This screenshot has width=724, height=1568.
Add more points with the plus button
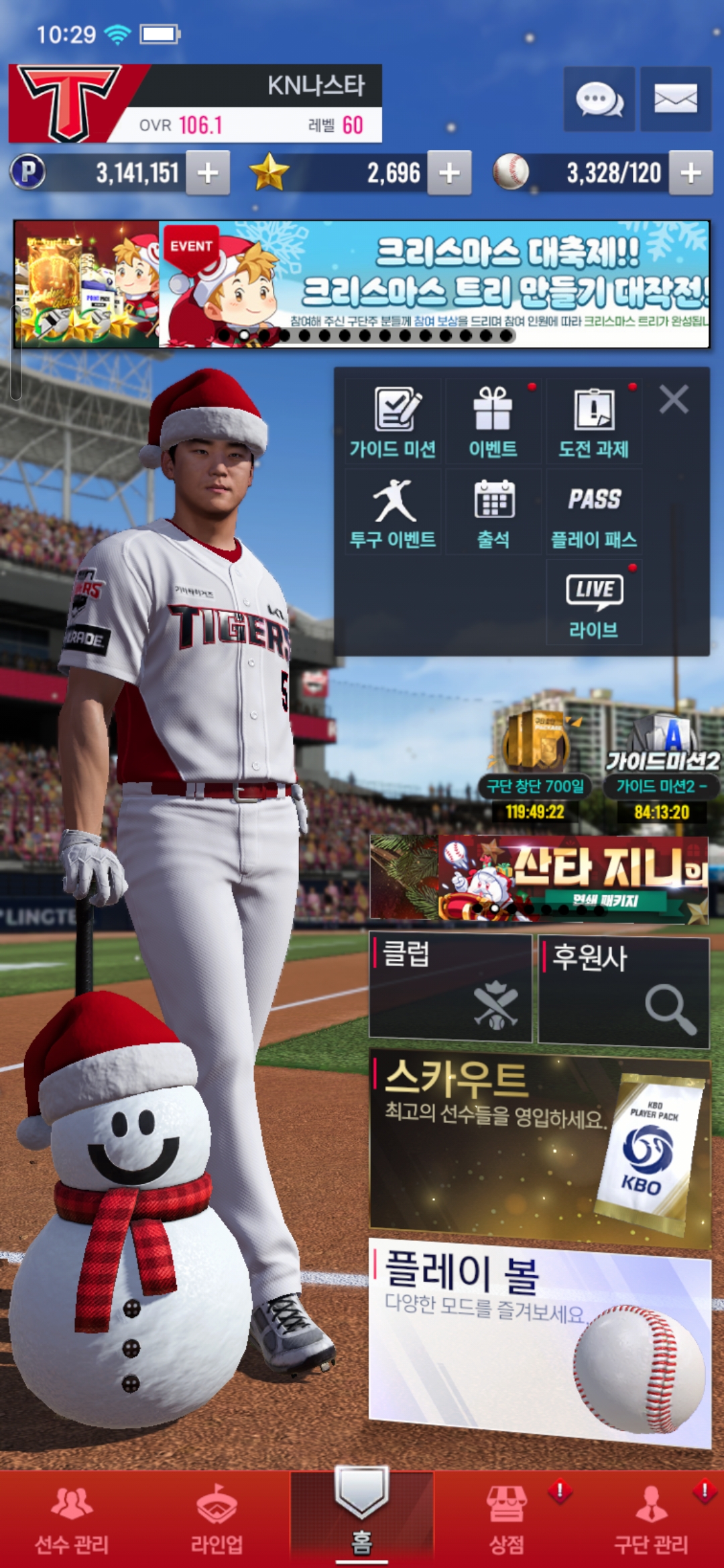208,173
